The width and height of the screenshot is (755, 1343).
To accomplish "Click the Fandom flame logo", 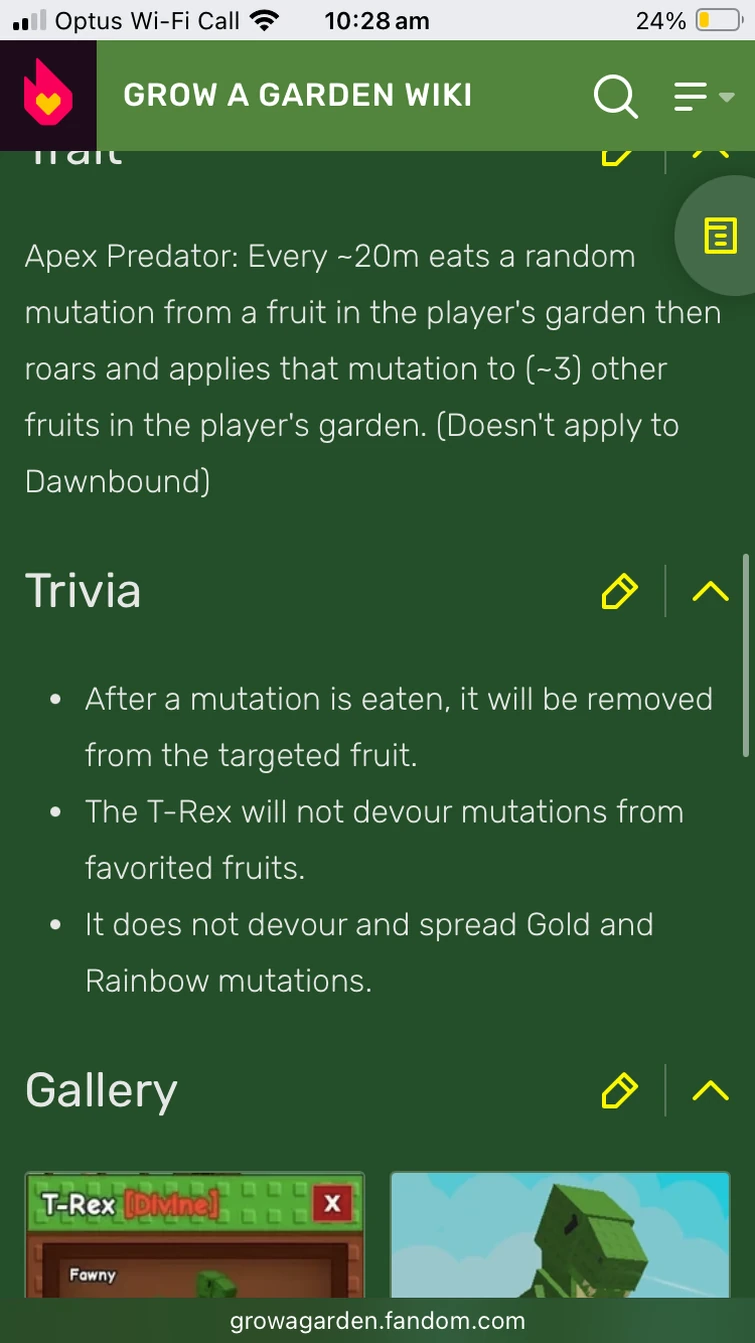I will coord(47,95).
